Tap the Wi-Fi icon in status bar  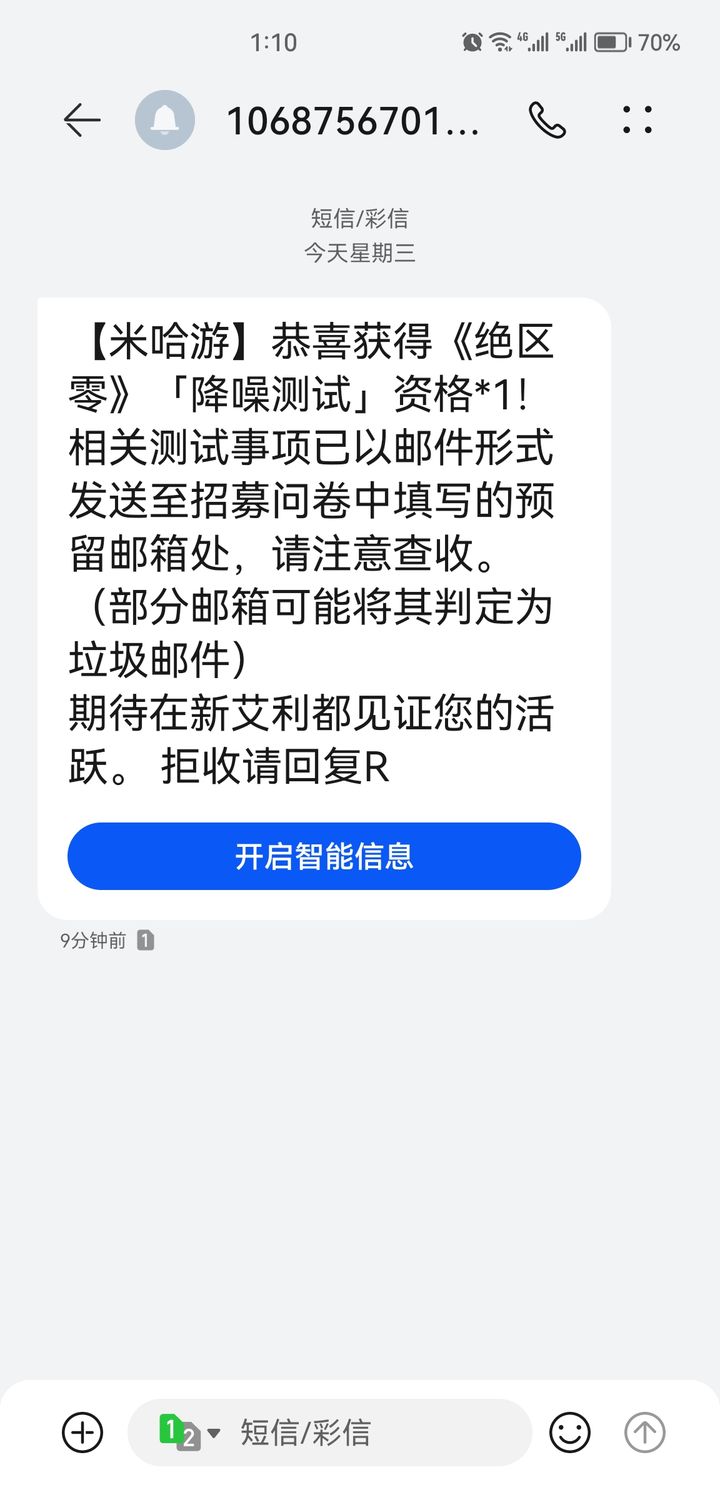499,42
